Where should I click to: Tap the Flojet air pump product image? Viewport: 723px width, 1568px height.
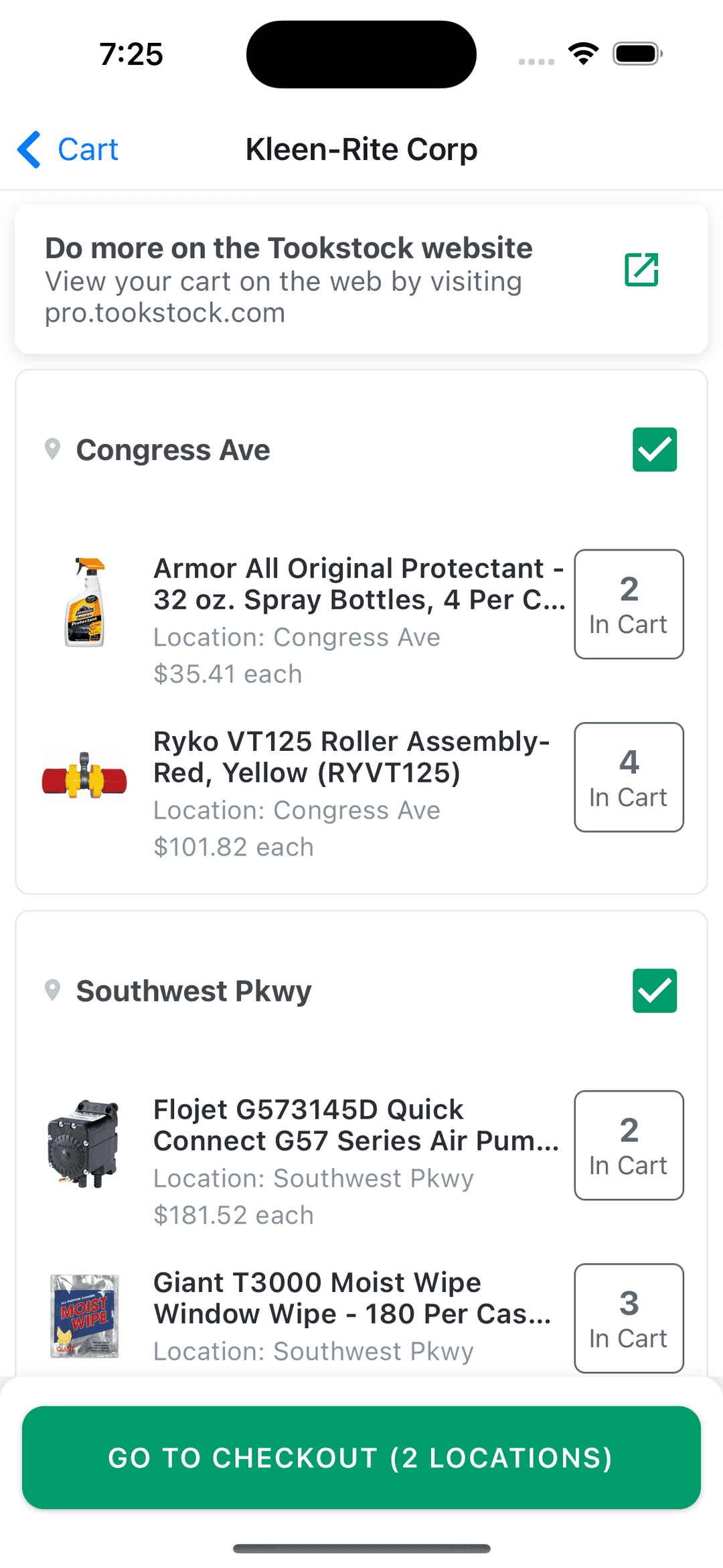84,1147
